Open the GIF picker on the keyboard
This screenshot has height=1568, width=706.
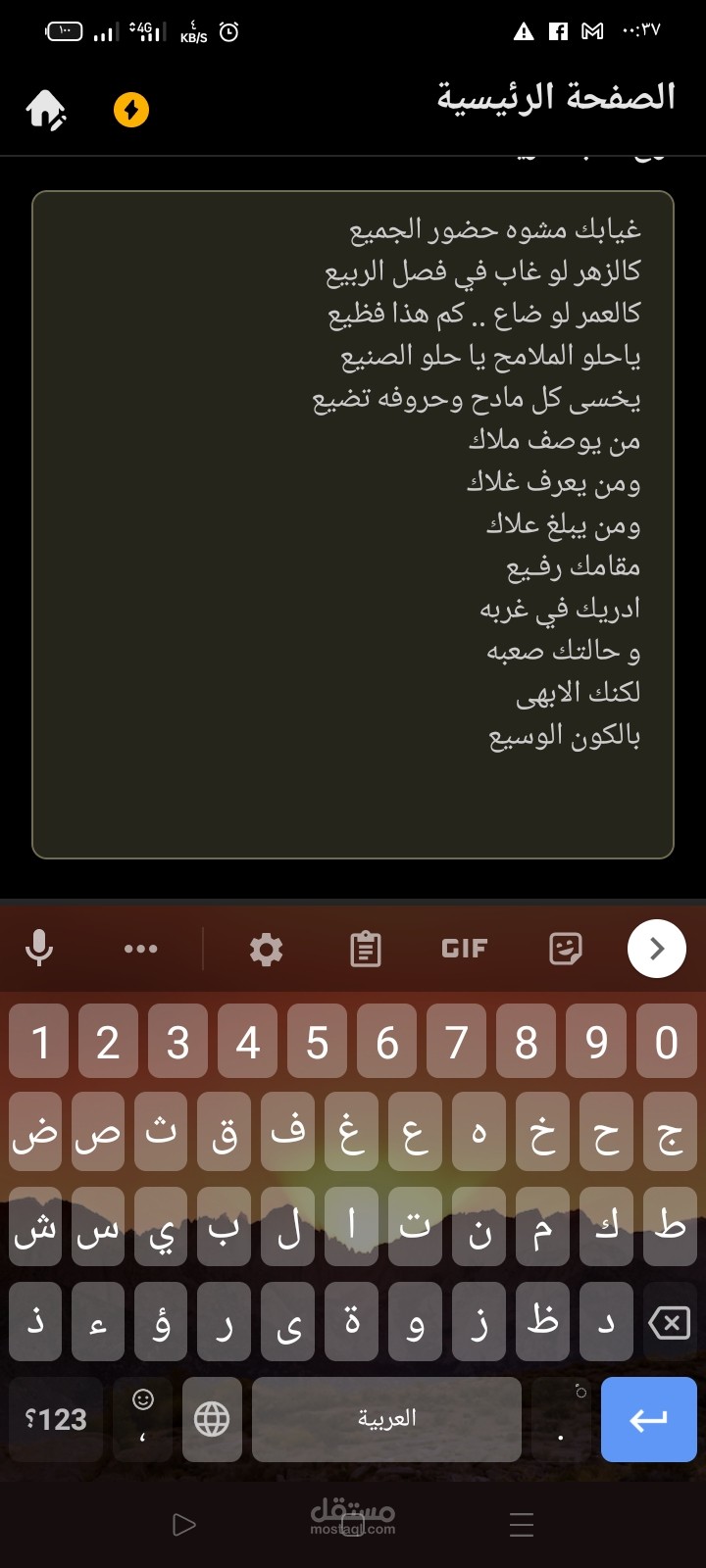coord(465,949)
